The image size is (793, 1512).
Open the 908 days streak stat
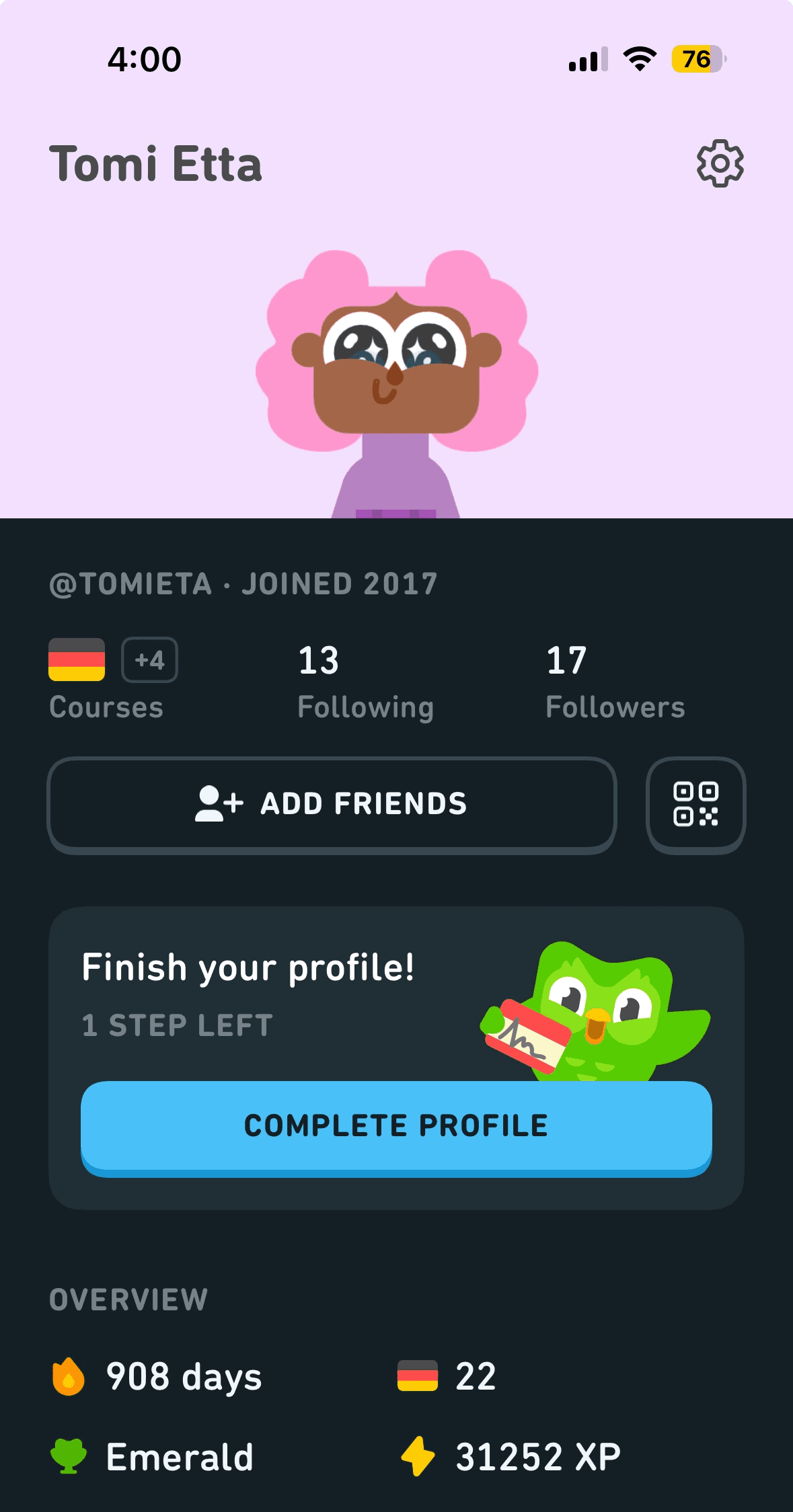157,1376
